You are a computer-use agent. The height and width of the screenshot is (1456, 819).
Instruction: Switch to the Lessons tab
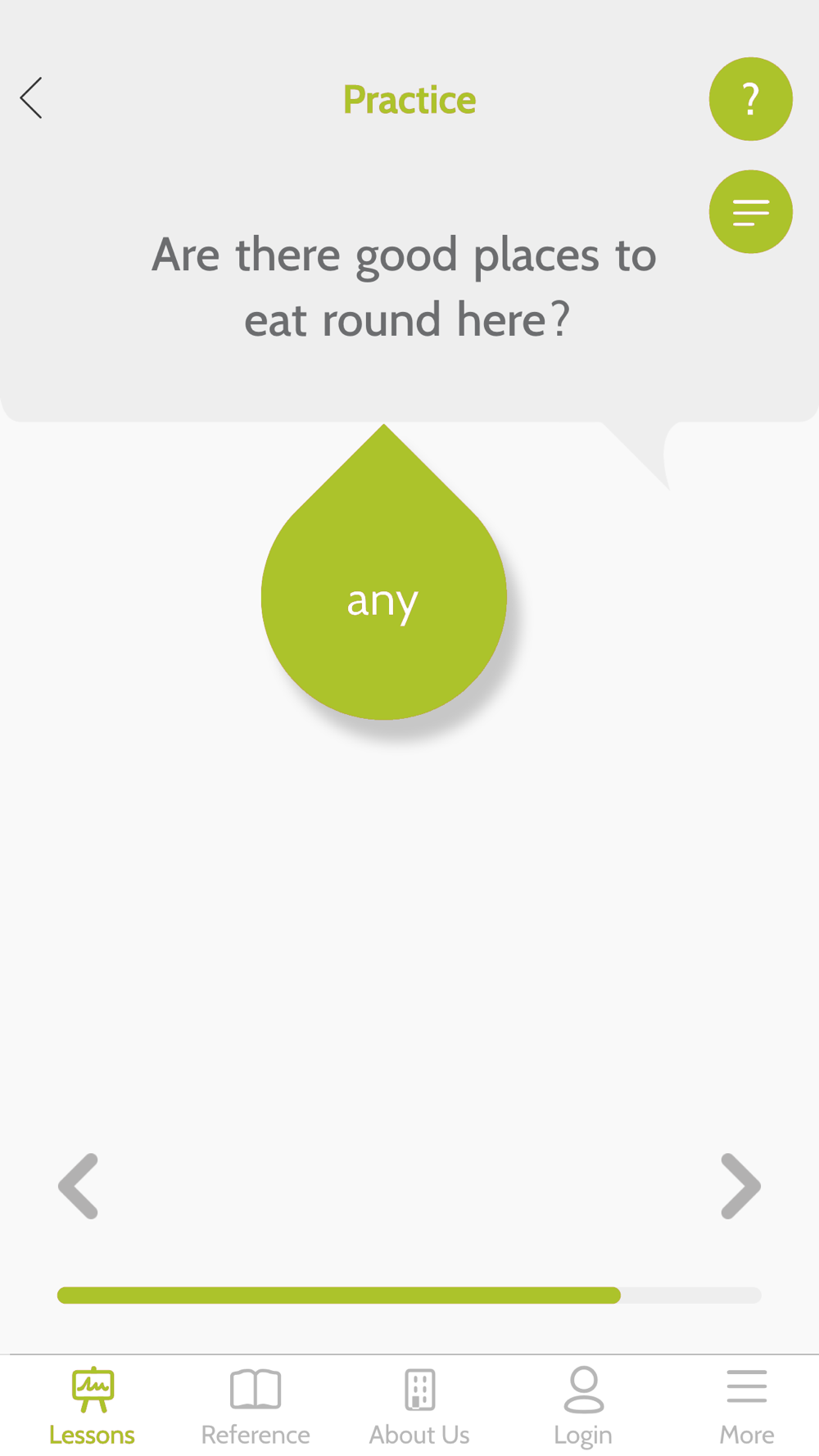pos(92,1406)
